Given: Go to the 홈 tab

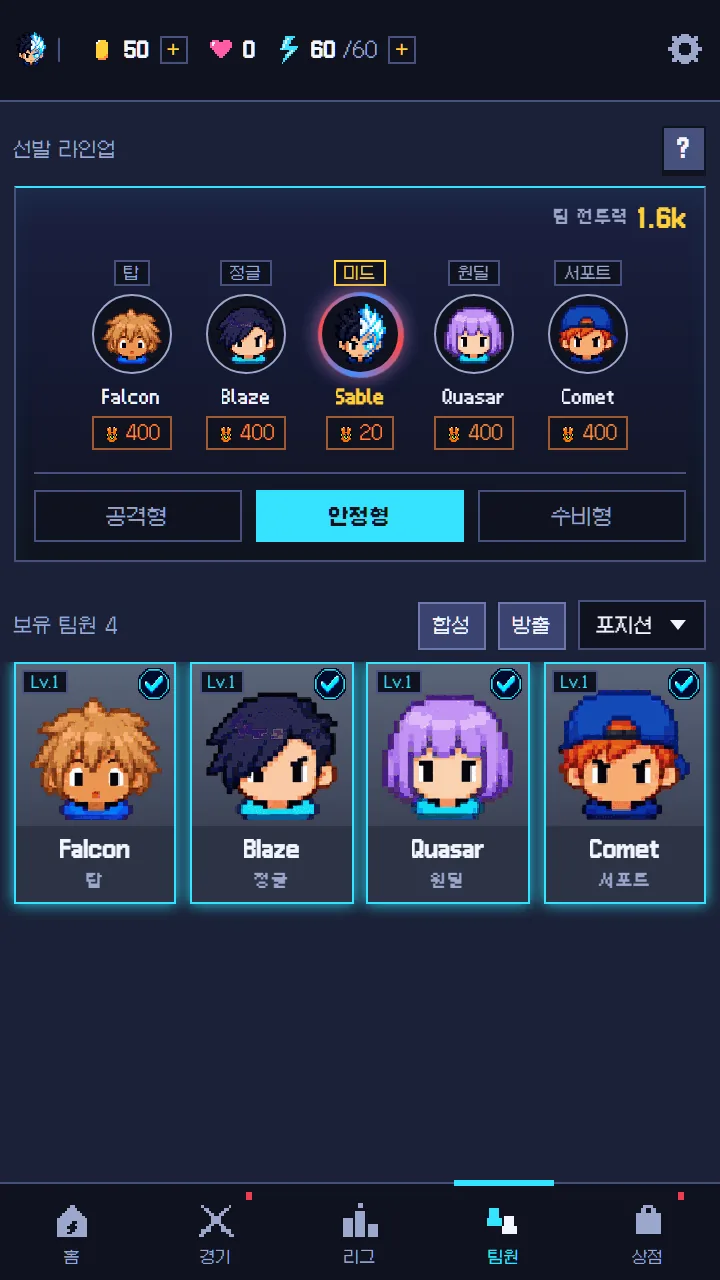Looking at the screenshot, I should pos(72,1234).
